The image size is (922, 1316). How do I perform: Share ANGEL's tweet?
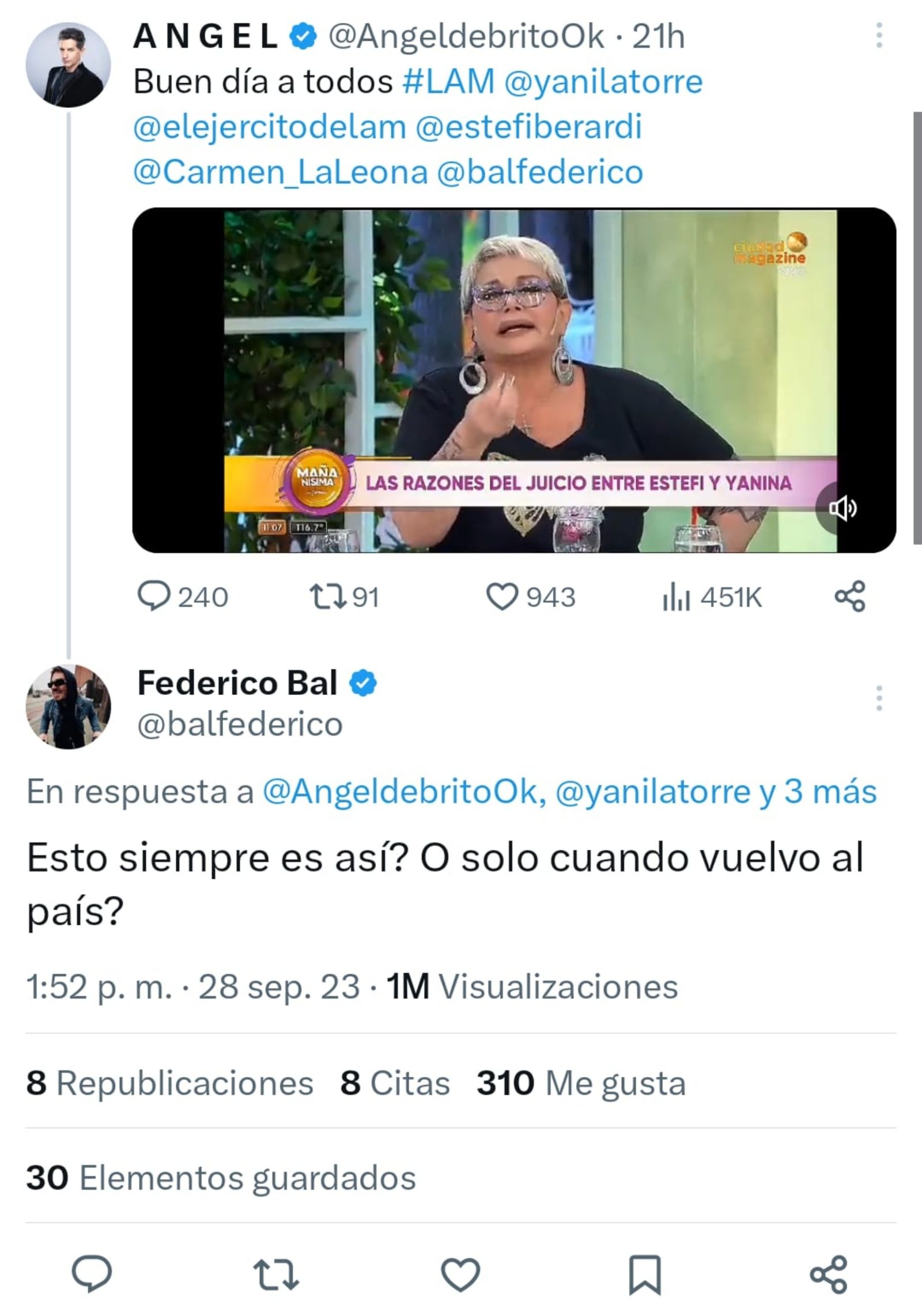coord(850,597)
